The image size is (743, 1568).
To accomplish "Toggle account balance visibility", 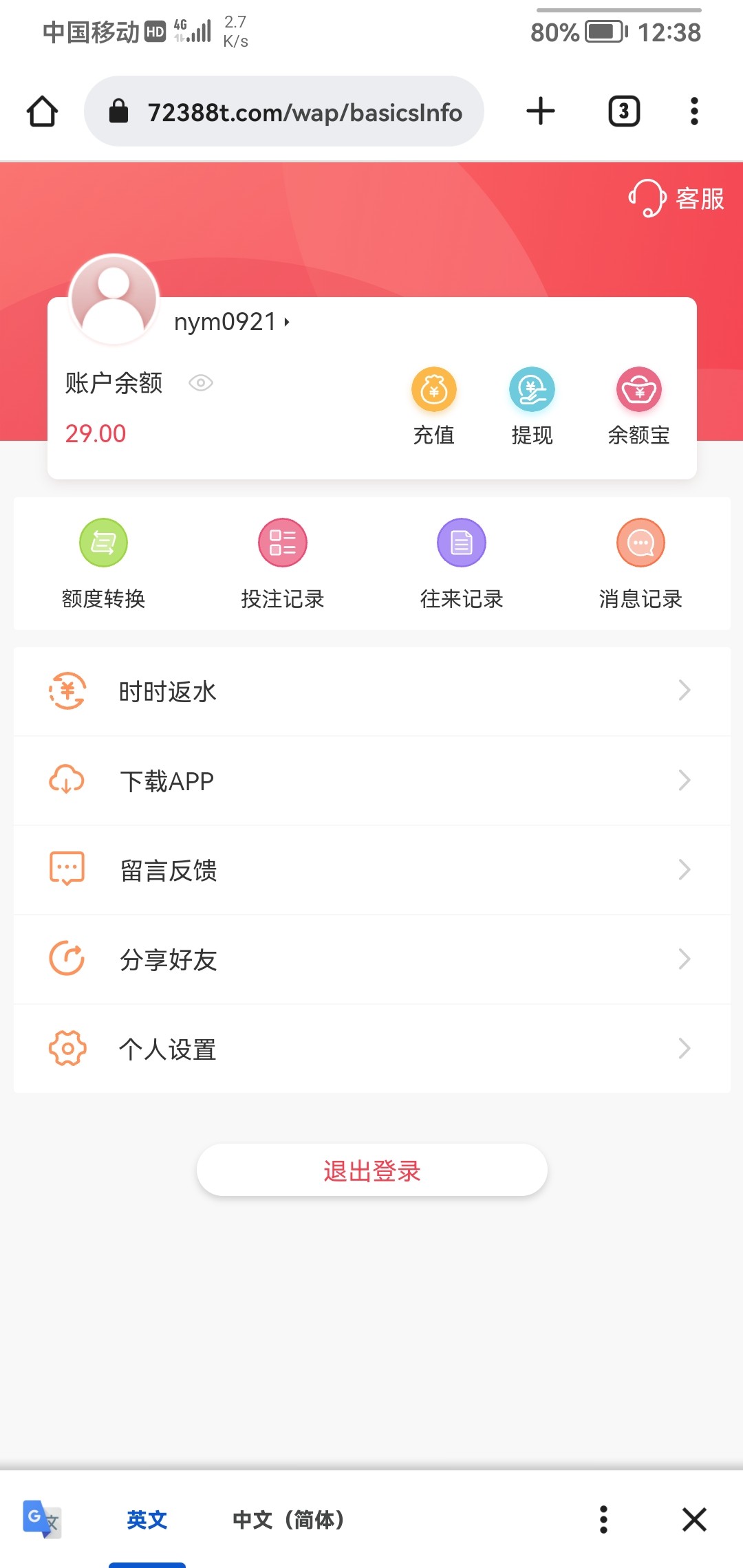I will [x=201, y=383].
